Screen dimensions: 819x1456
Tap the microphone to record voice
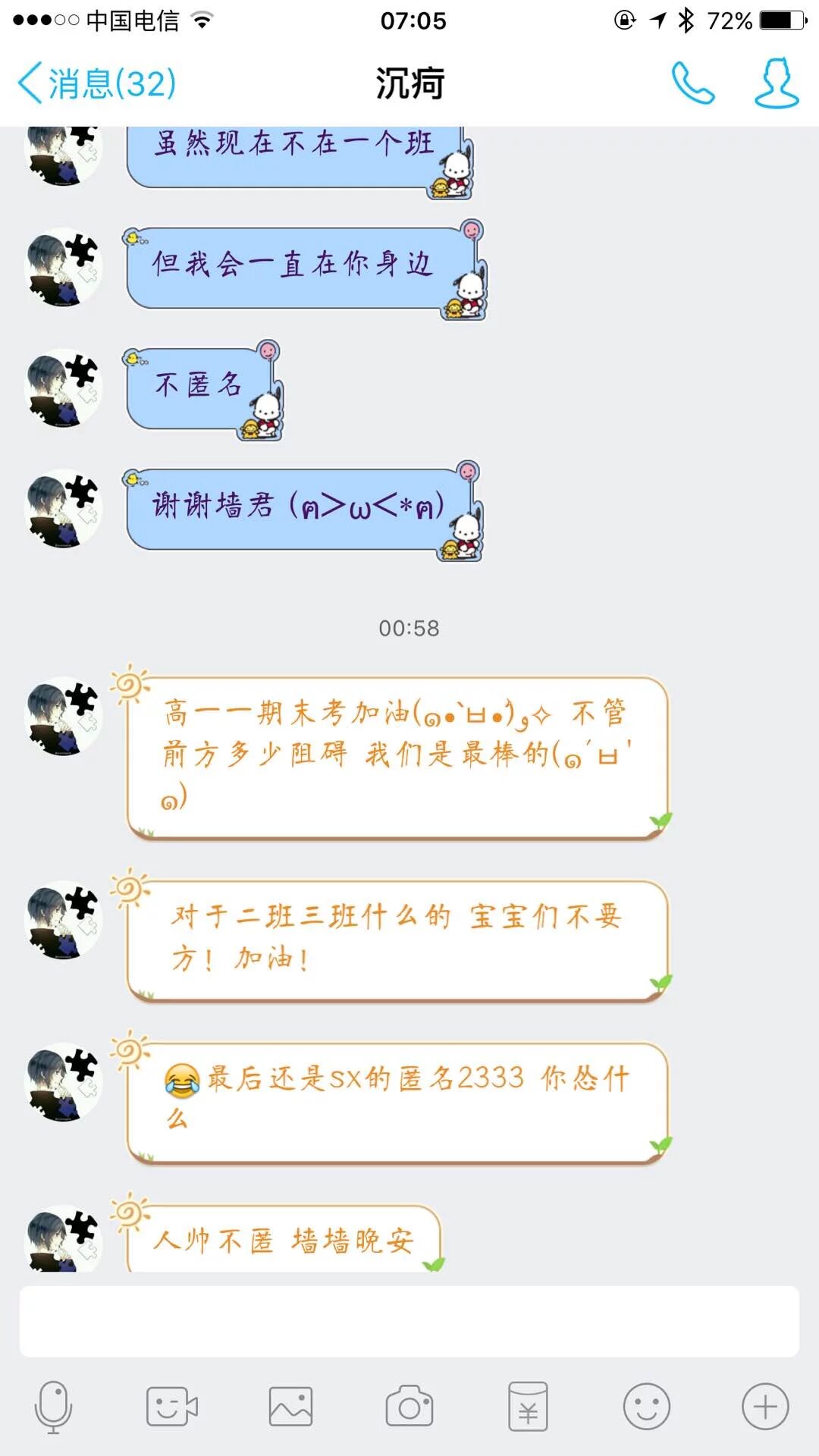(53, 1407)
